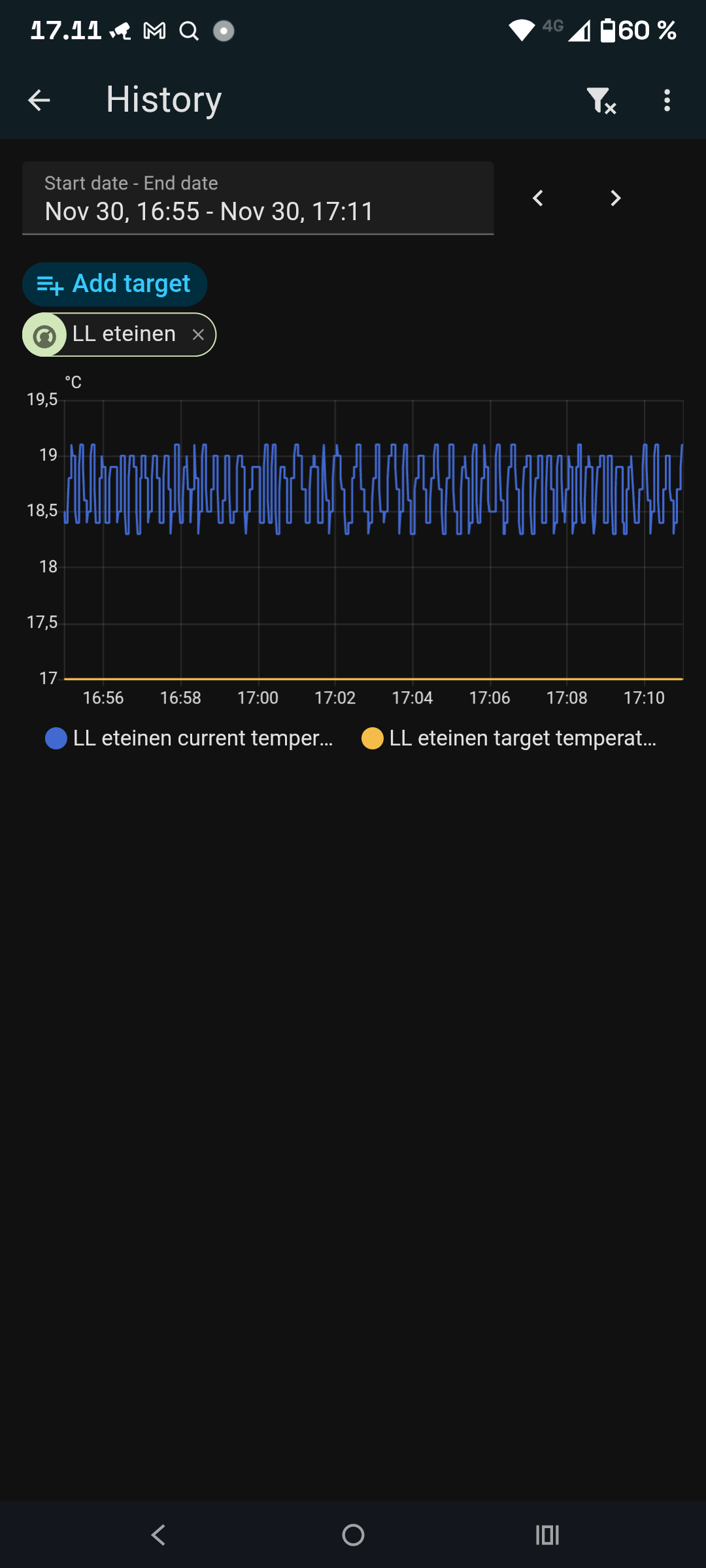Go back from the History screen
Image resolution: width=706 pixels, height=1568 pixels.
(39, 100)
